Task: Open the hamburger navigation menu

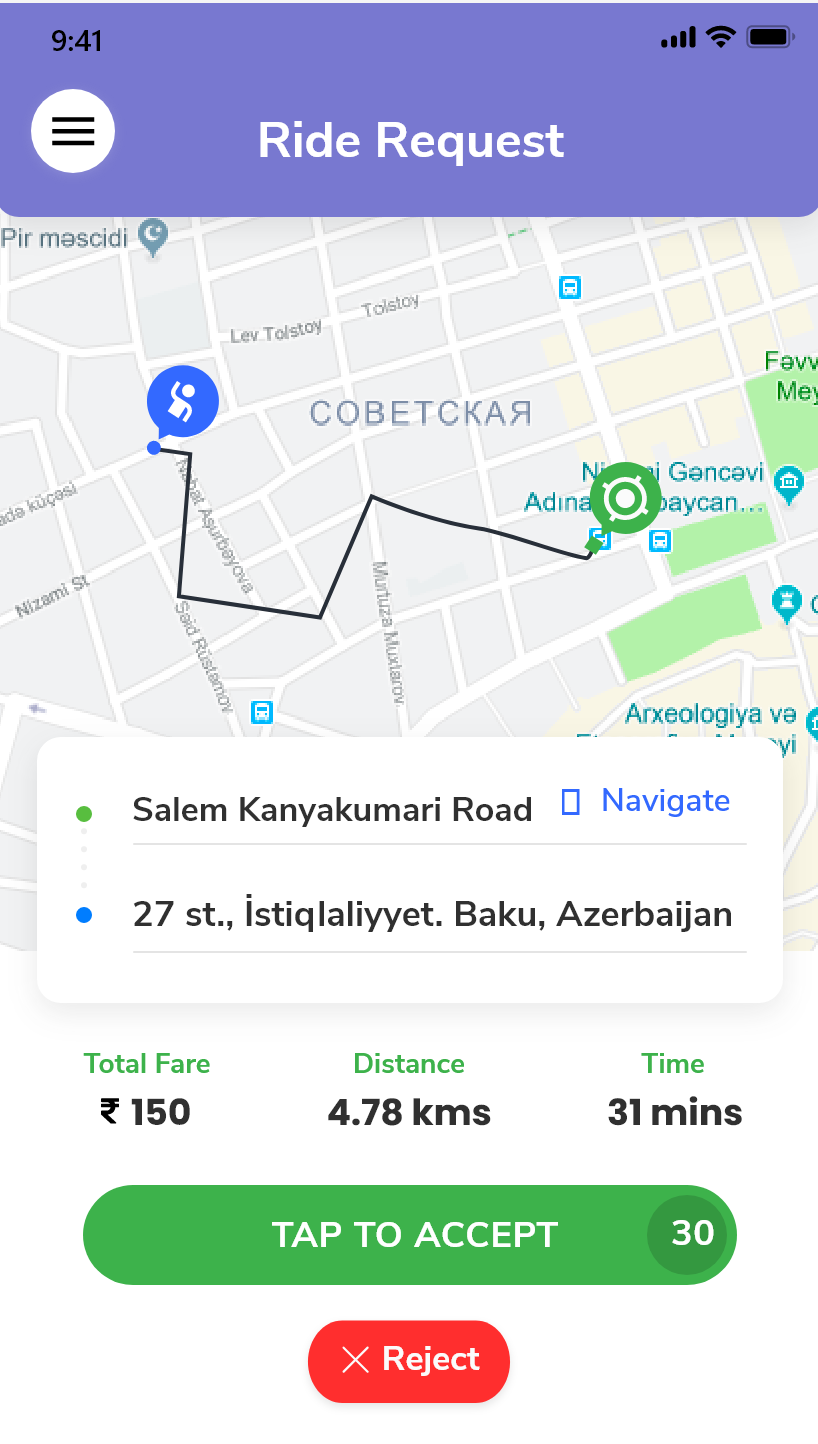Action: pos(73,130)
